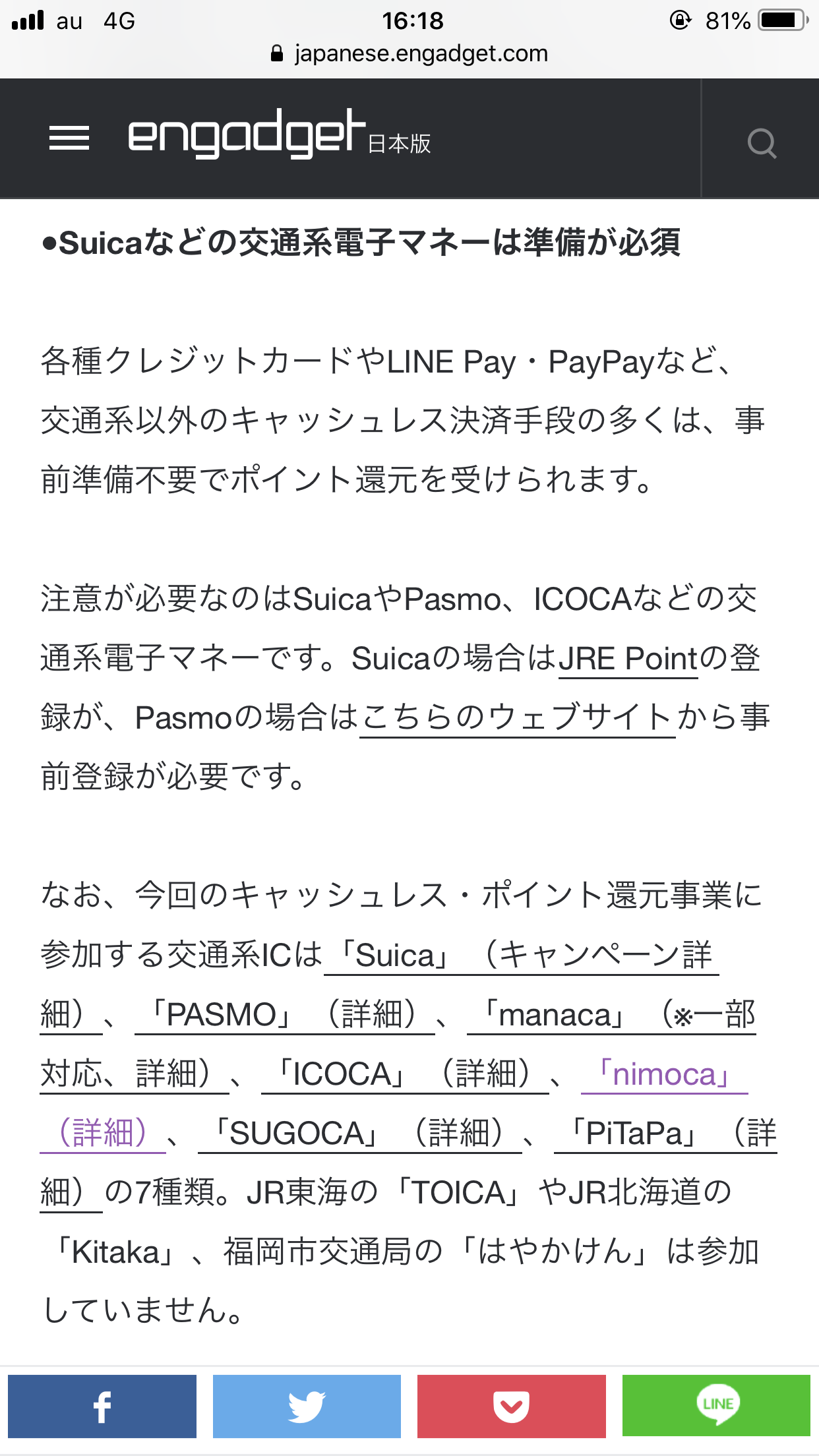Share this article via LINE

(x=716, y=1407)
